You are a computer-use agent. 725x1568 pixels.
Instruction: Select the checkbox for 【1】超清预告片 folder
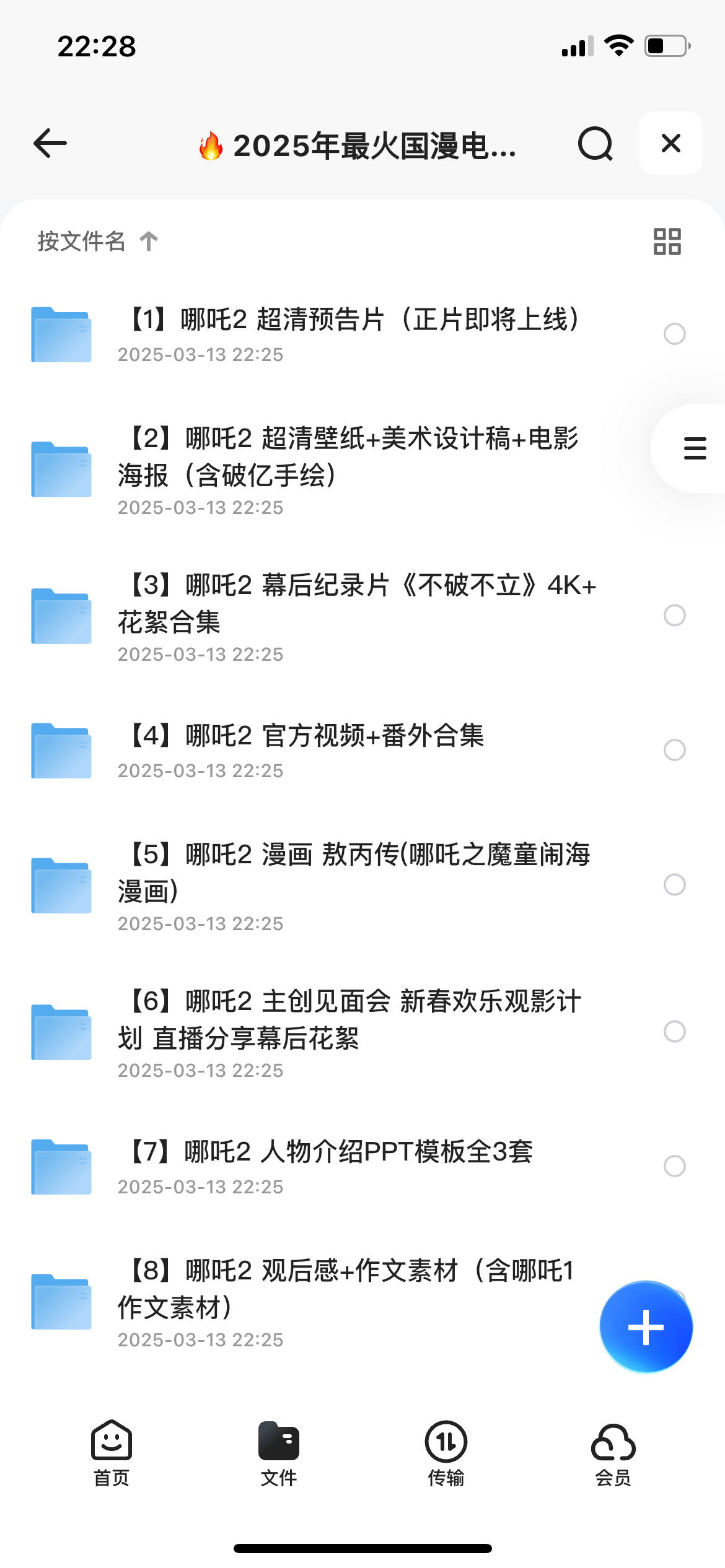pyautogui.click(x=675, y=334)
